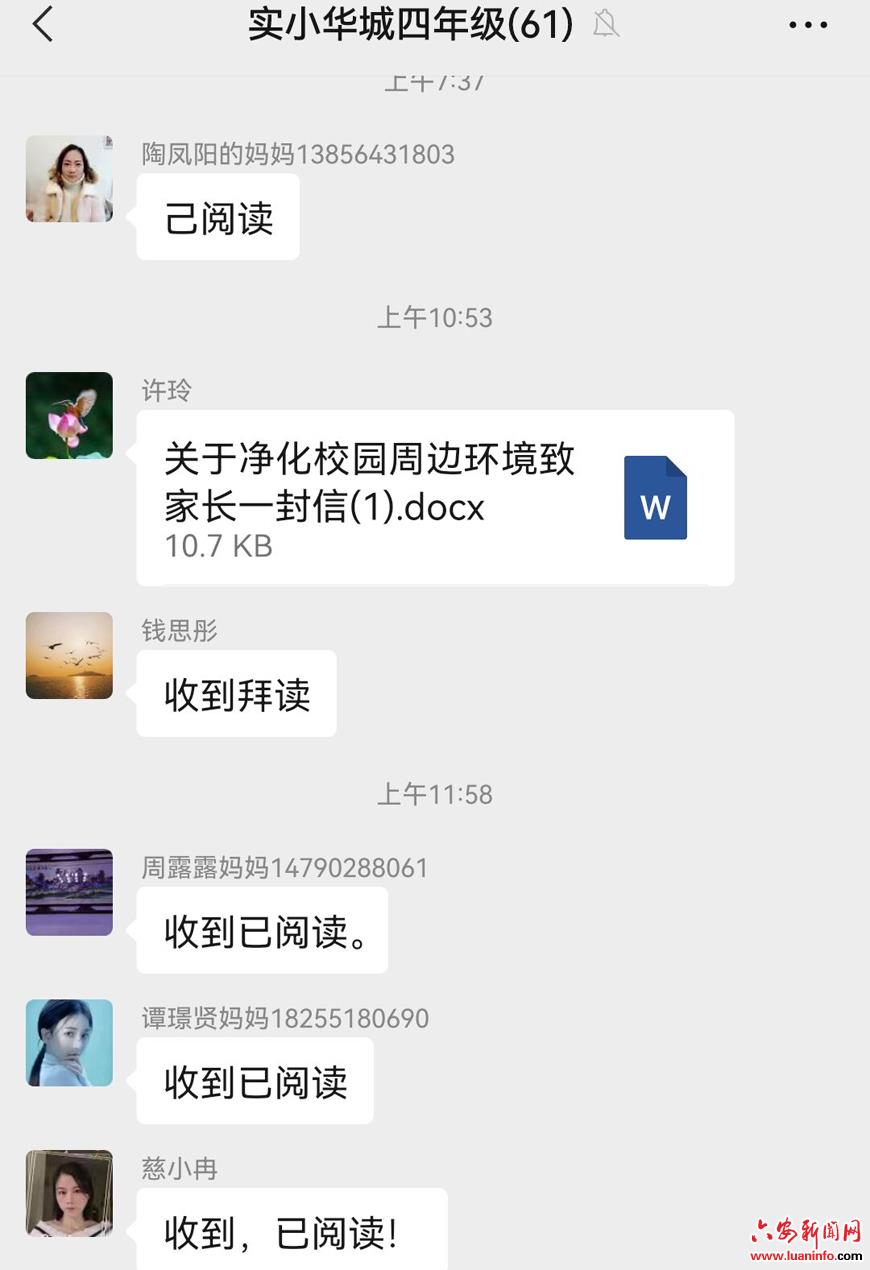Open the 关于净化校园周边环境致家长一封信 docx file
The width and height of the screenshot is (870, 1270).
point(435,498)
